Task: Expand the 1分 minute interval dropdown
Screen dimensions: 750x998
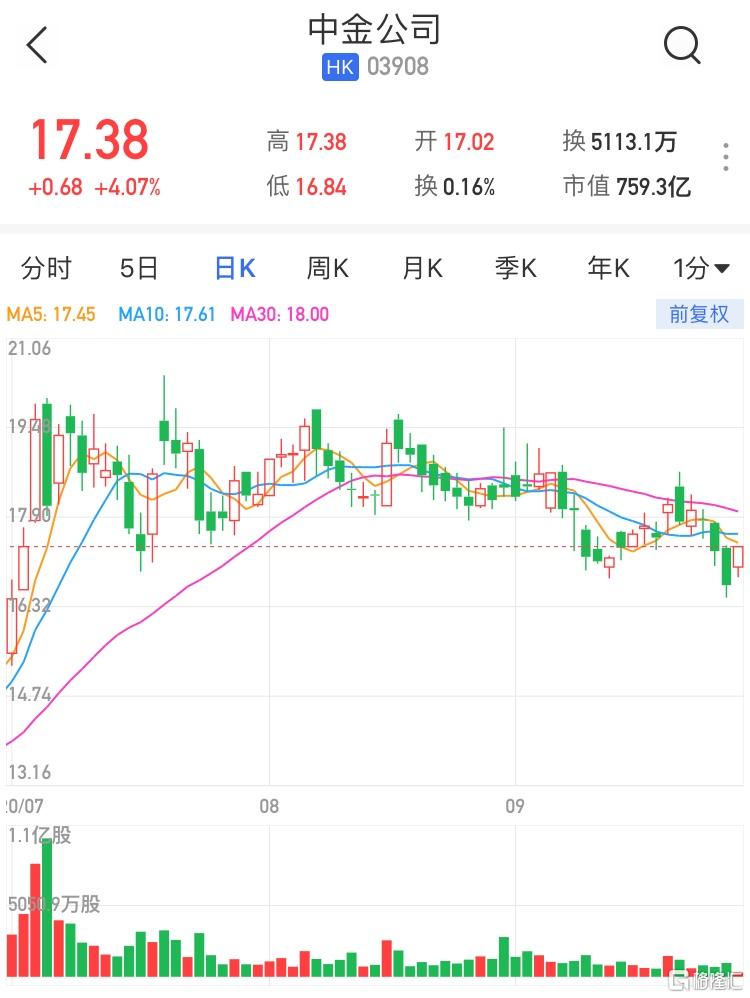Action: tap(701, 268)
